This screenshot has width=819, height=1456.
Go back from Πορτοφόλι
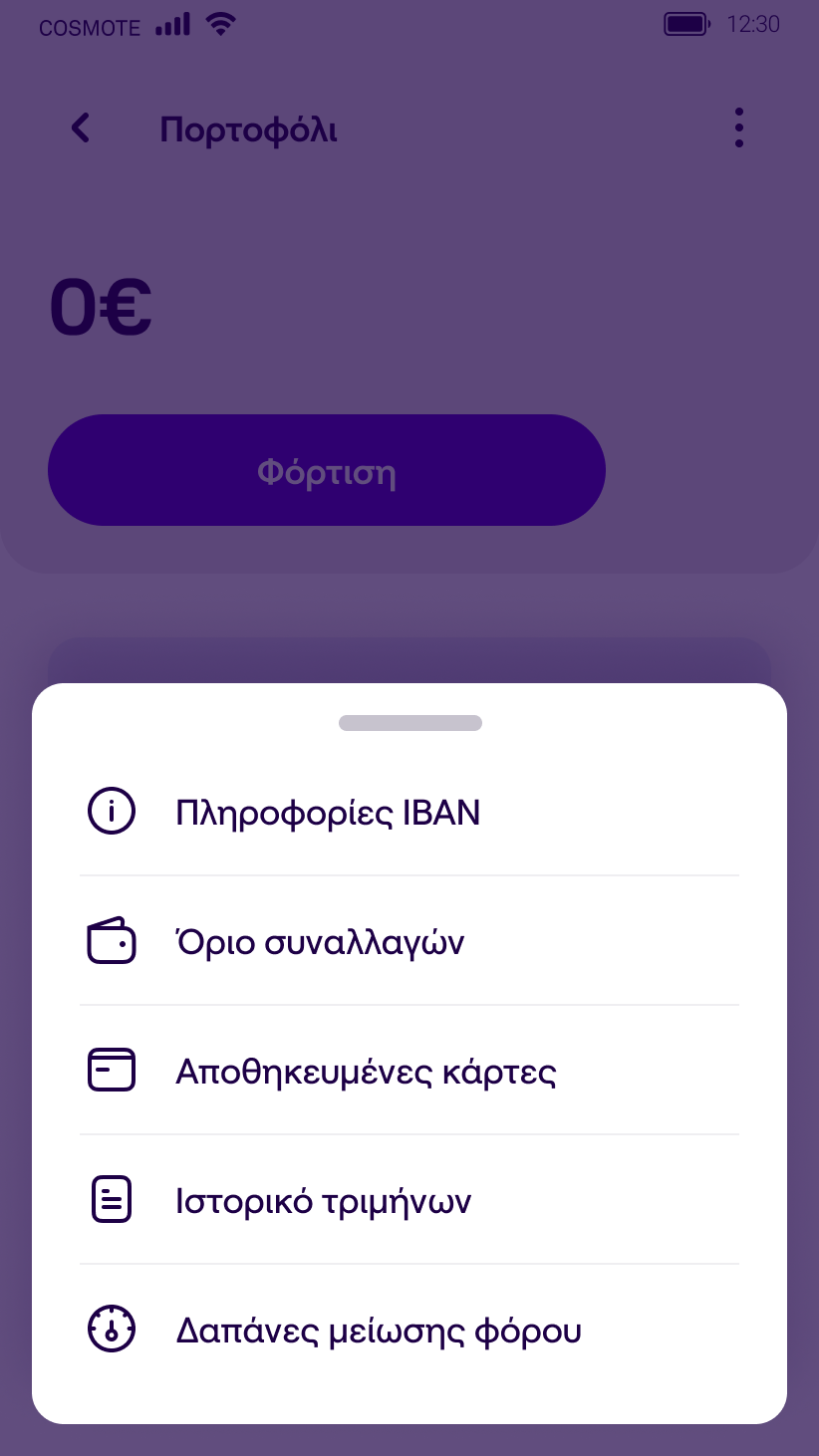coord(81,128)
